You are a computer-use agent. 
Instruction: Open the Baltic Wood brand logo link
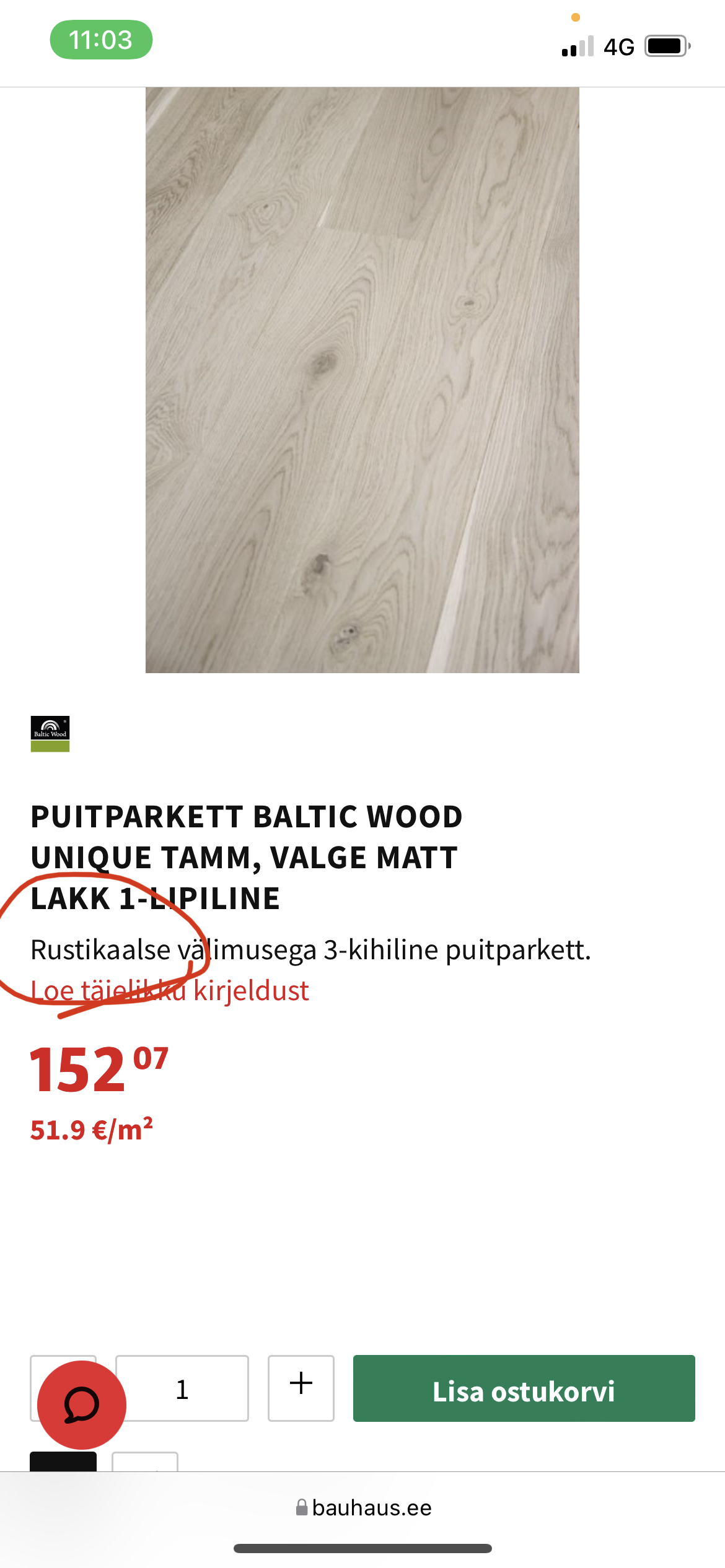(x=50, y=734)
